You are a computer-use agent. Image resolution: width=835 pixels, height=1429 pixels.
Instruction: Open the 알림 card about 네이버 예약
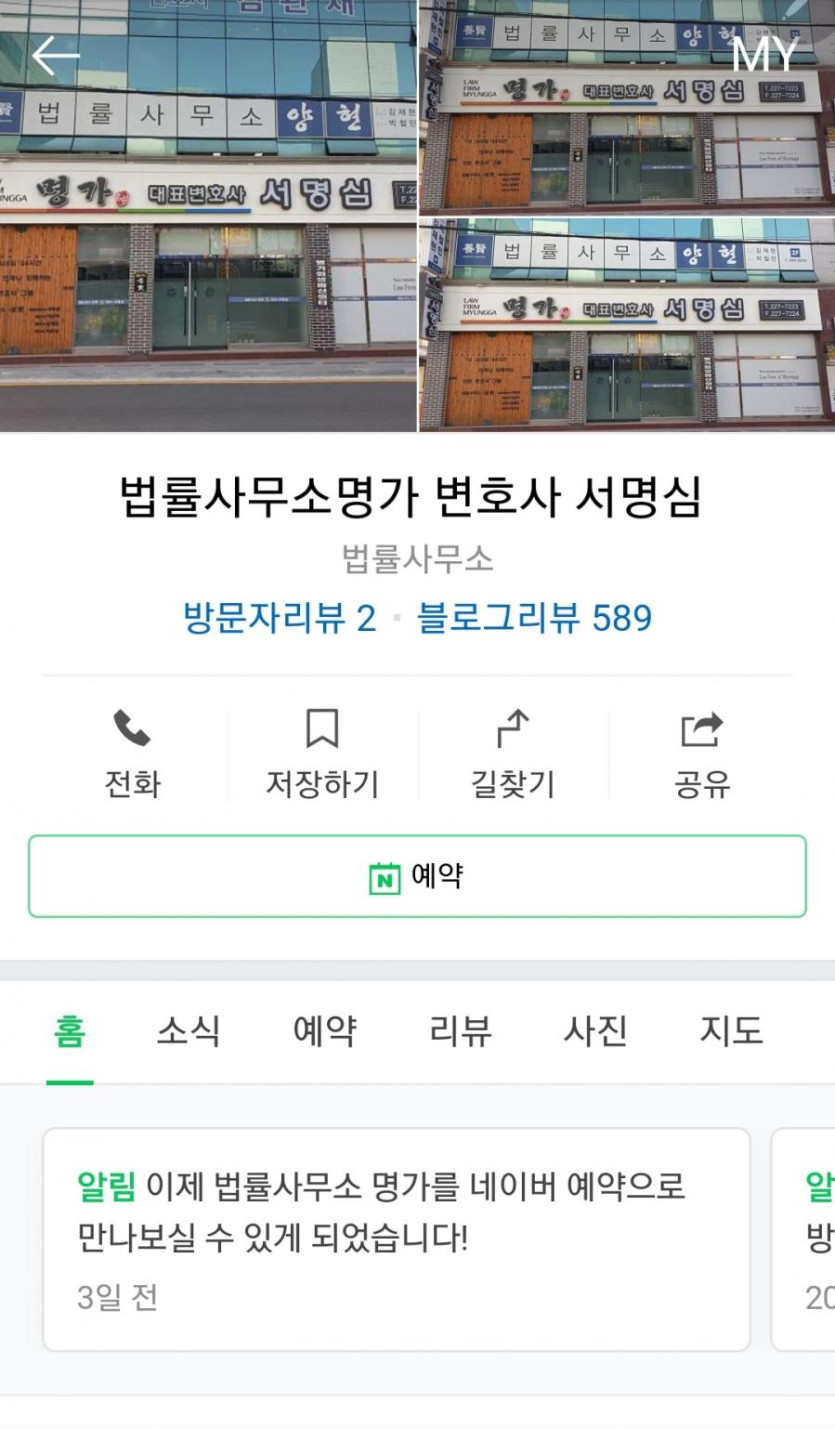click(396, 1239)
